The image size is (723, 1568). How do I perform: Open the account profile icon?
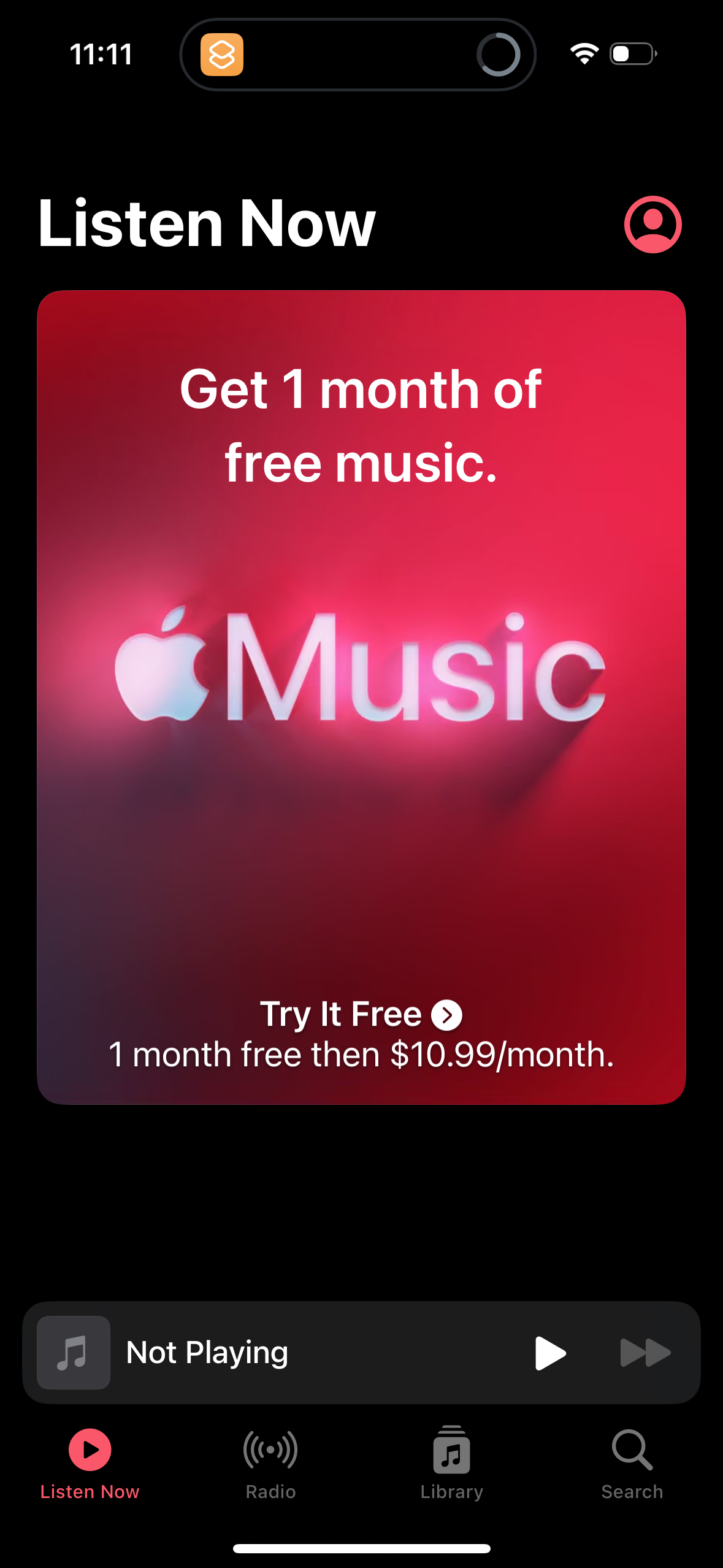(x=652, y=225)
